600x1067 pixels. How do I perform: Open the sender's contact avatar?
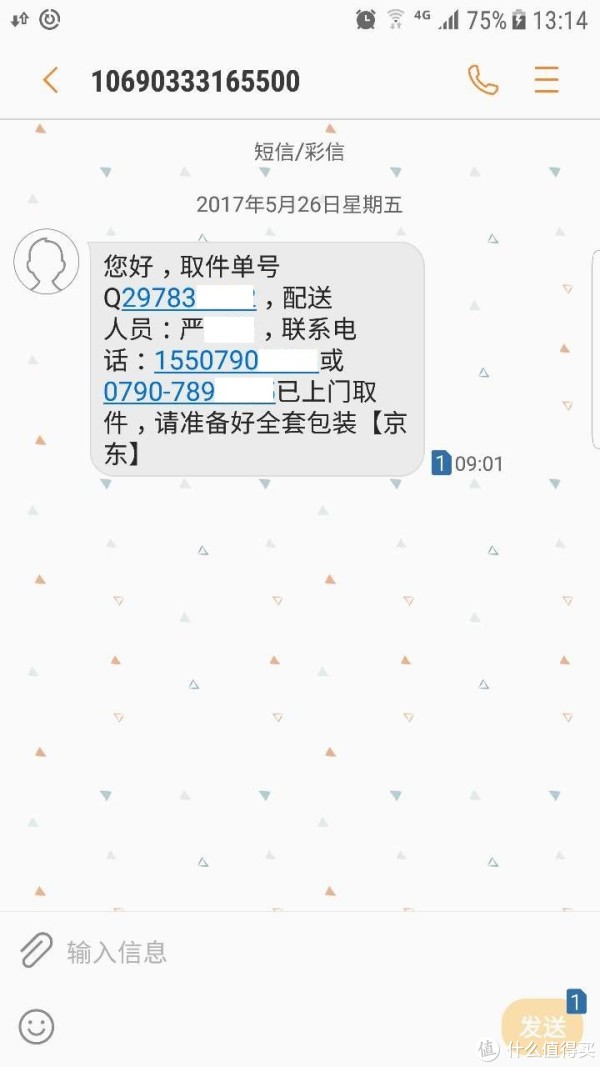(x=46, y=261)
